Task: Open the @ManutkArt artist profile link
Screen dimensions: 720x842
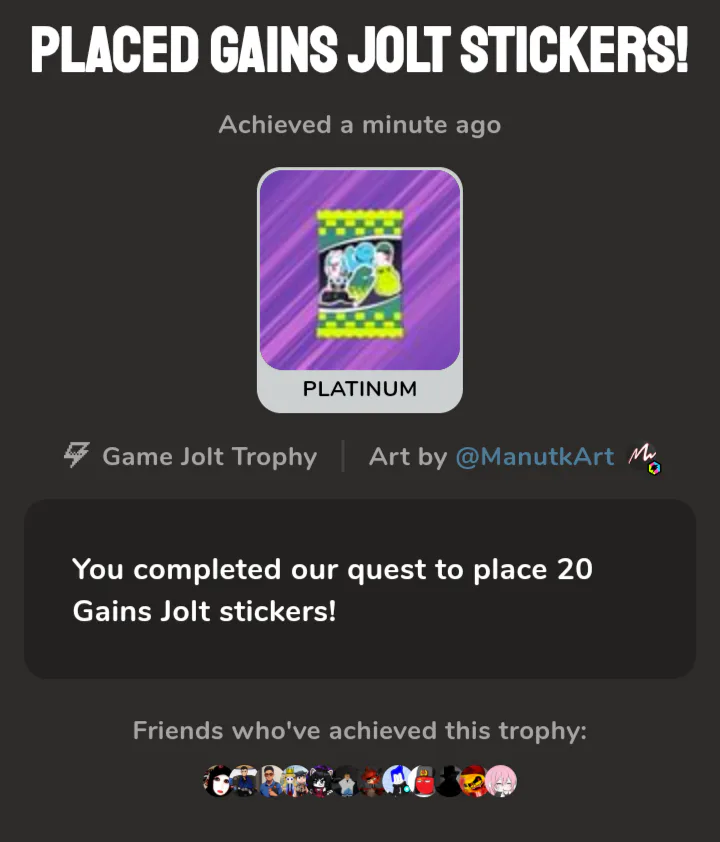Action: 534,457
